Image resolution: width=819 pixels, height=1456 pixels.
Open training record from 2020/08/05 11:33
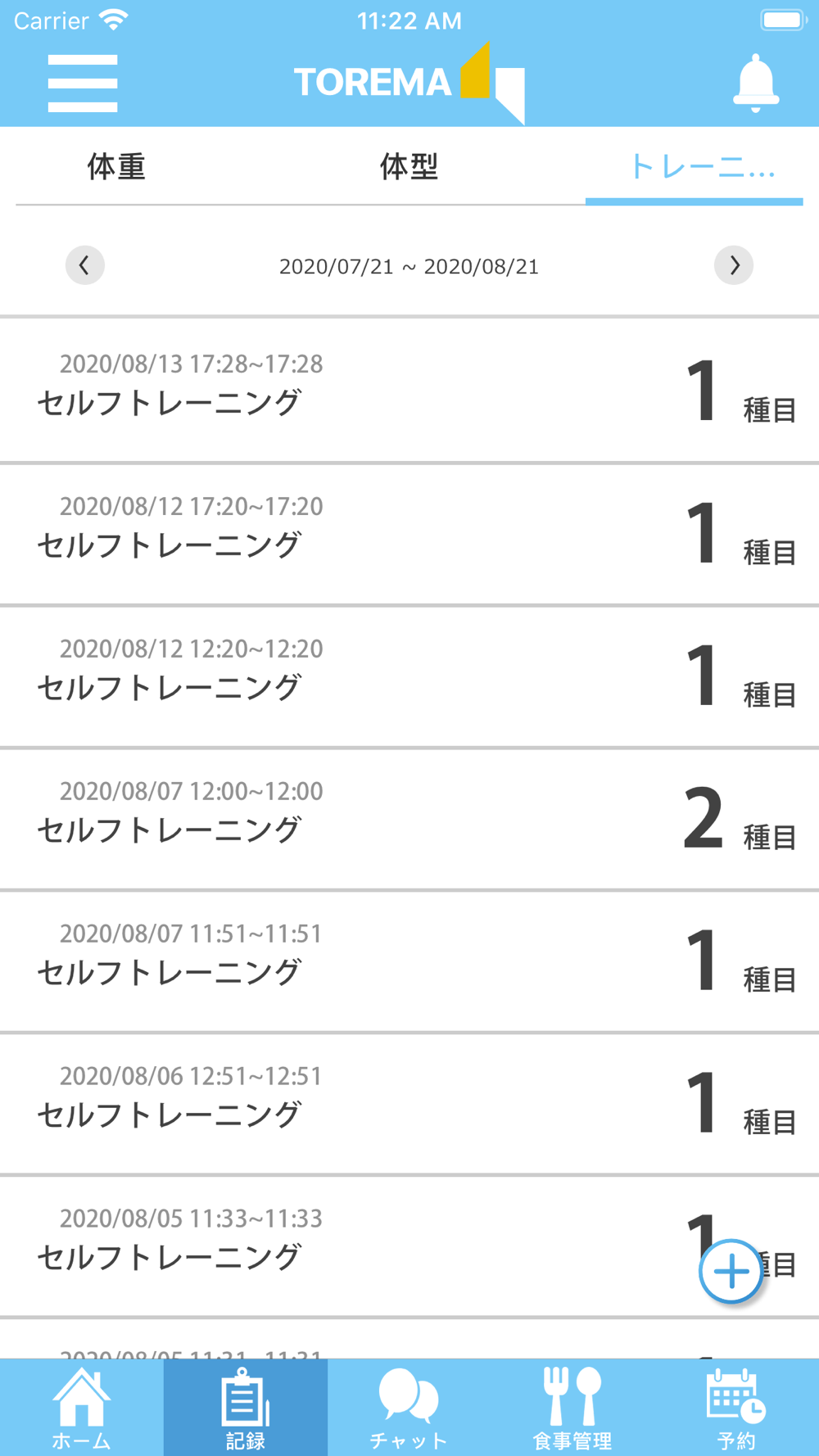pyautogui.click(x=409, y=1245)
